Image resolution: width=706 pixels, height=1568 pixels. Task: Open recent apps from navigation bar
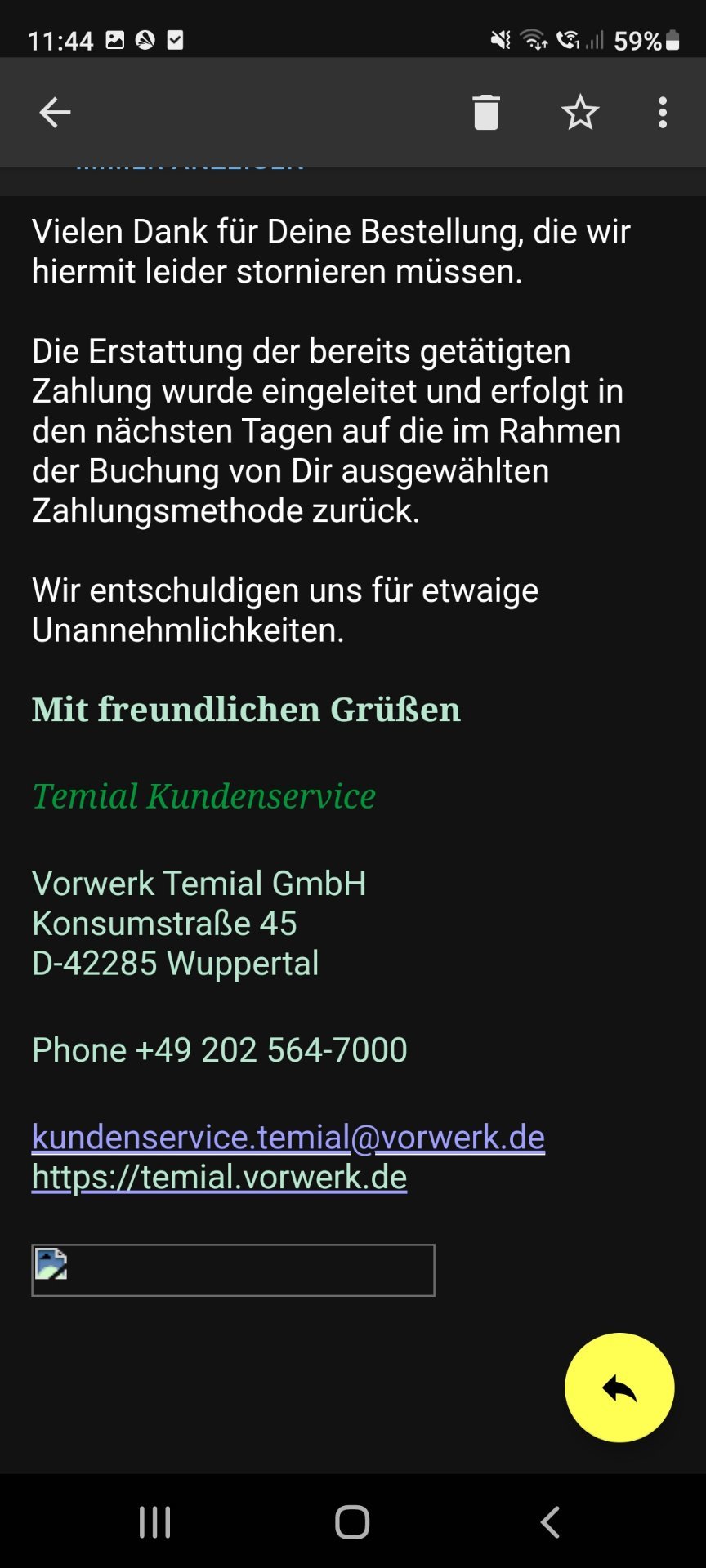click(155, 1522)
